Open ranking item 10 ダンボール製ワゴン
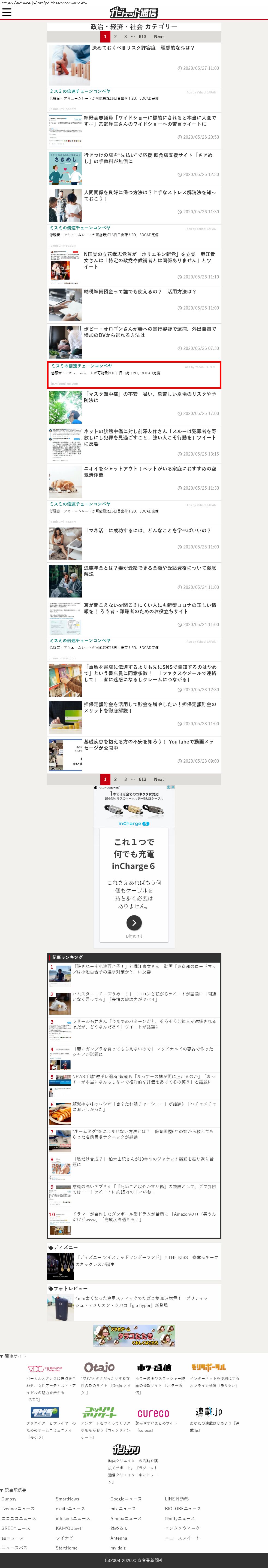Screen dimensions: 268x1568 tap(144, 1216)
